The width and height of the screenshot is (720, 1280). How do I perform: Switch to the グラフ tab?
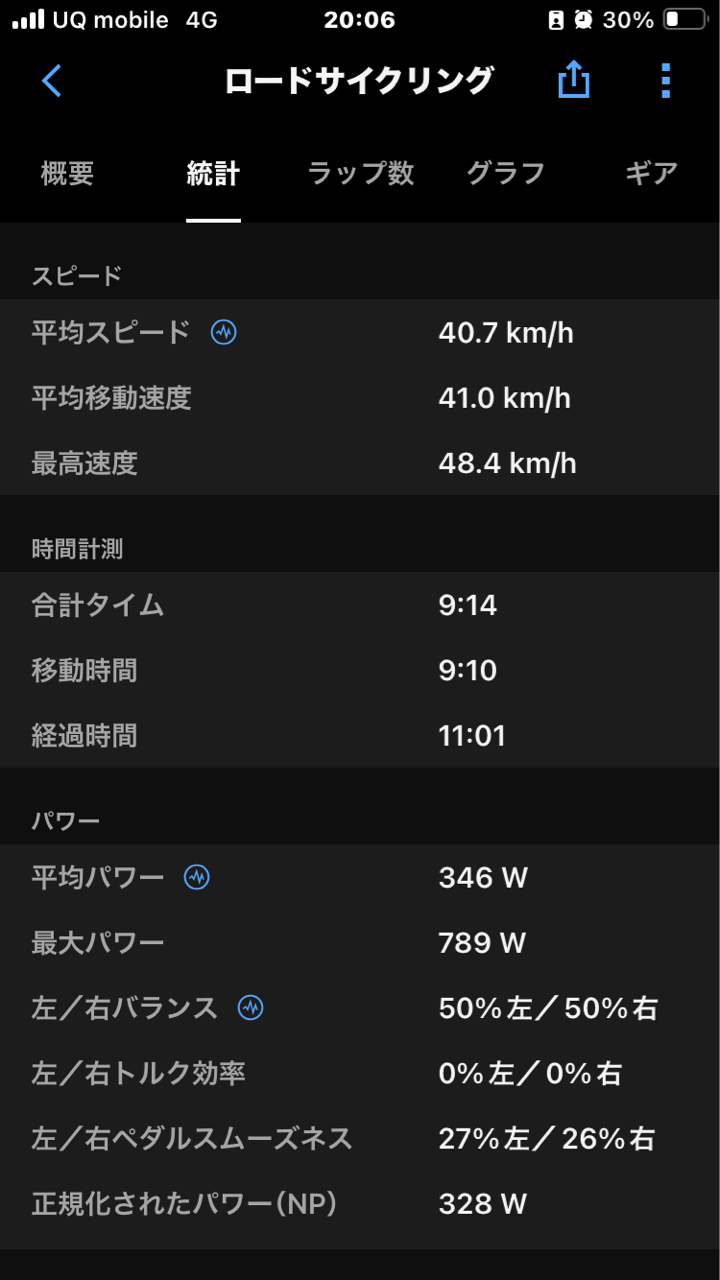(505, 174)
